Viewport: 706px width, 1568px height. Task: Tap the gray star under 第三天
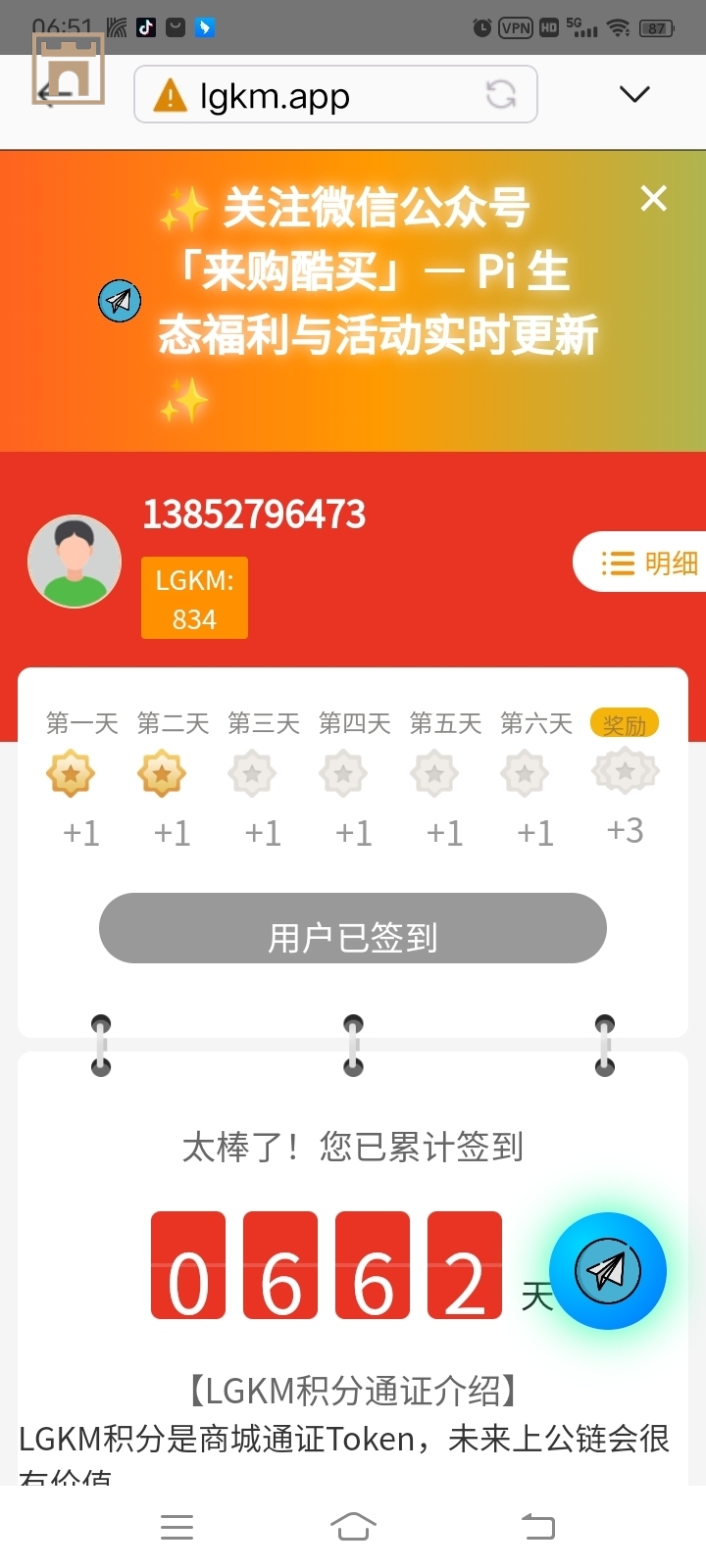[x=252, y=774]
